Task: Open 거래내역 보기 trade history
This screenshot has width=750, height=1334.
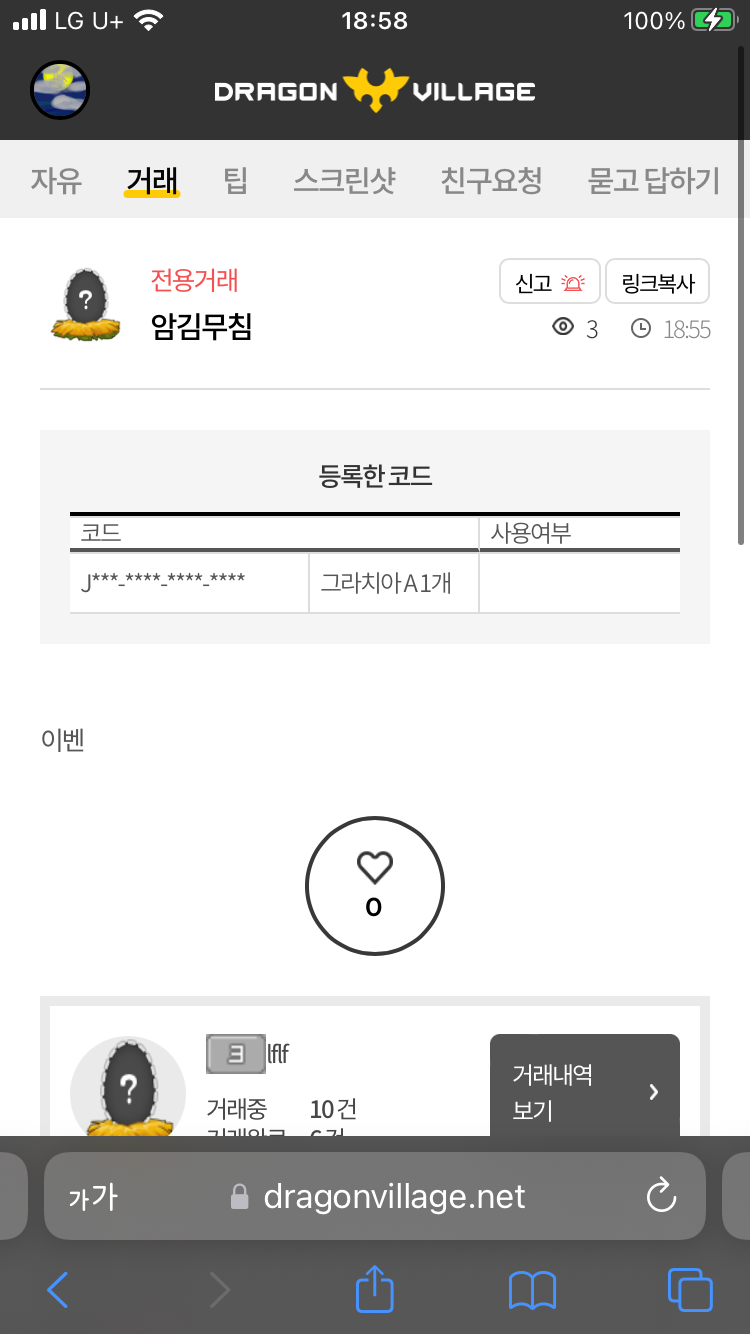Action: (584, 1092)
